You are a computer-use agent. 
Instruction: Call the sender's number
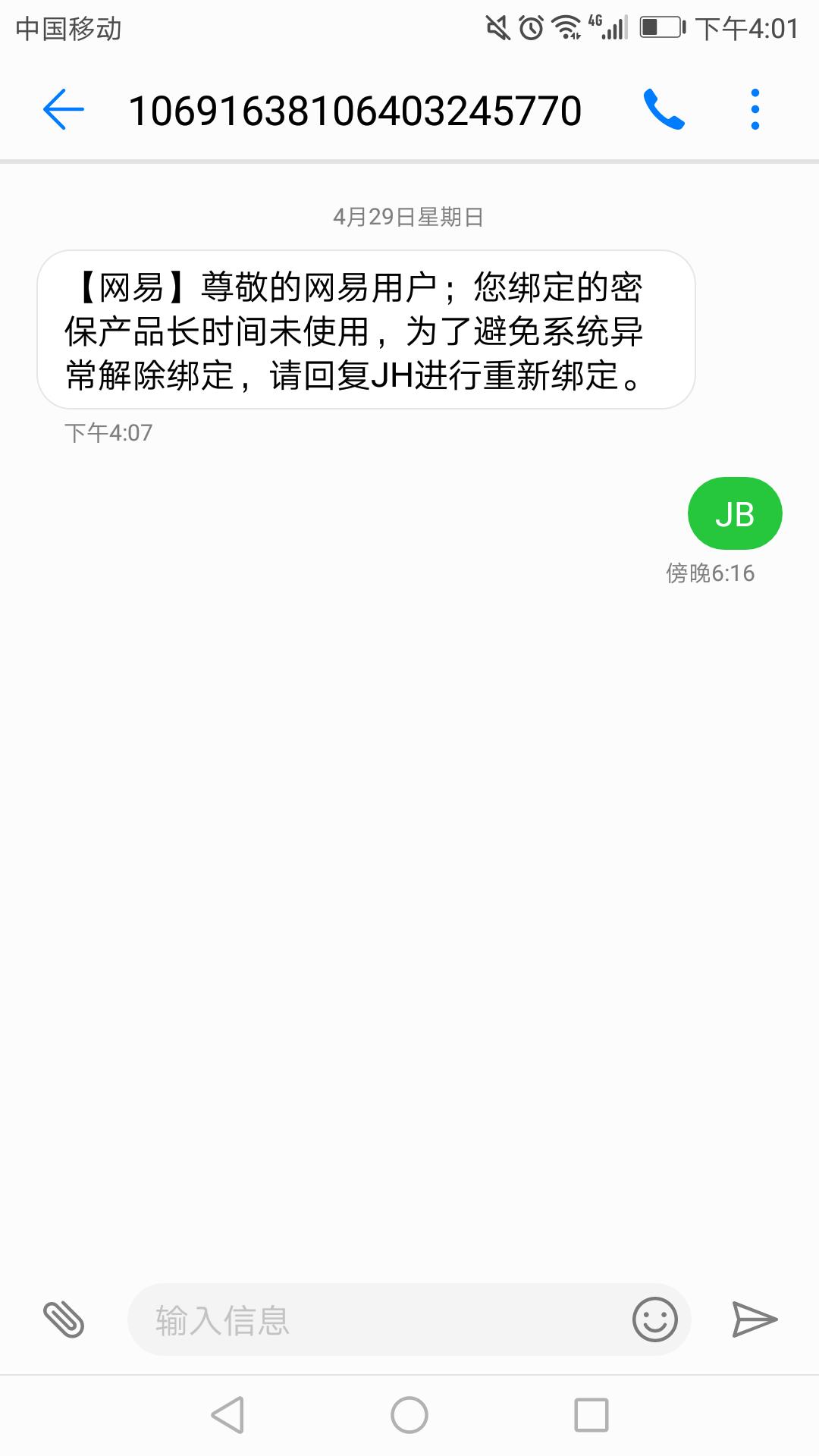click(664, 110)
